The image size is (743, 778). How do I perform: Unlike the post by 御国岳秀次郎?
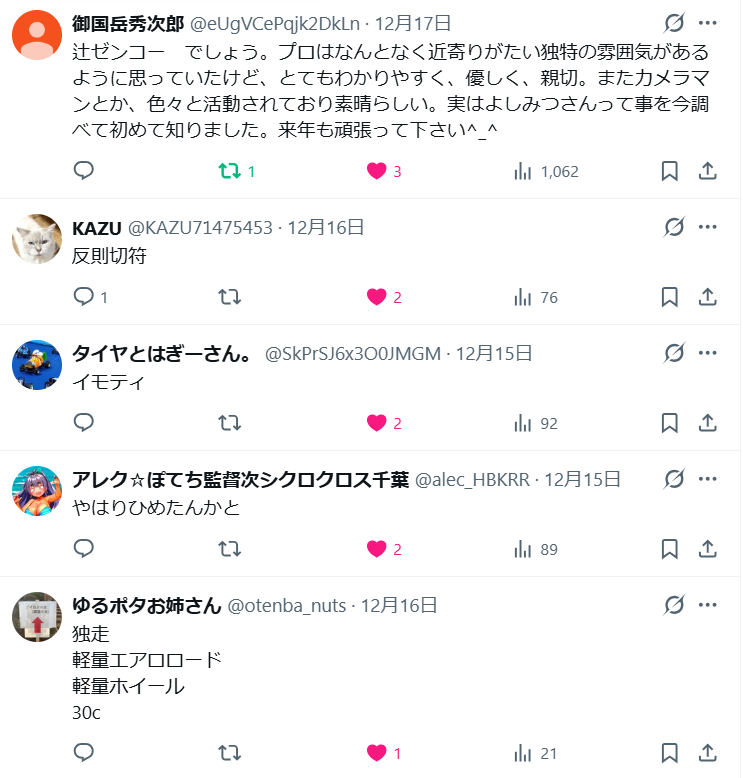point(376,171)
